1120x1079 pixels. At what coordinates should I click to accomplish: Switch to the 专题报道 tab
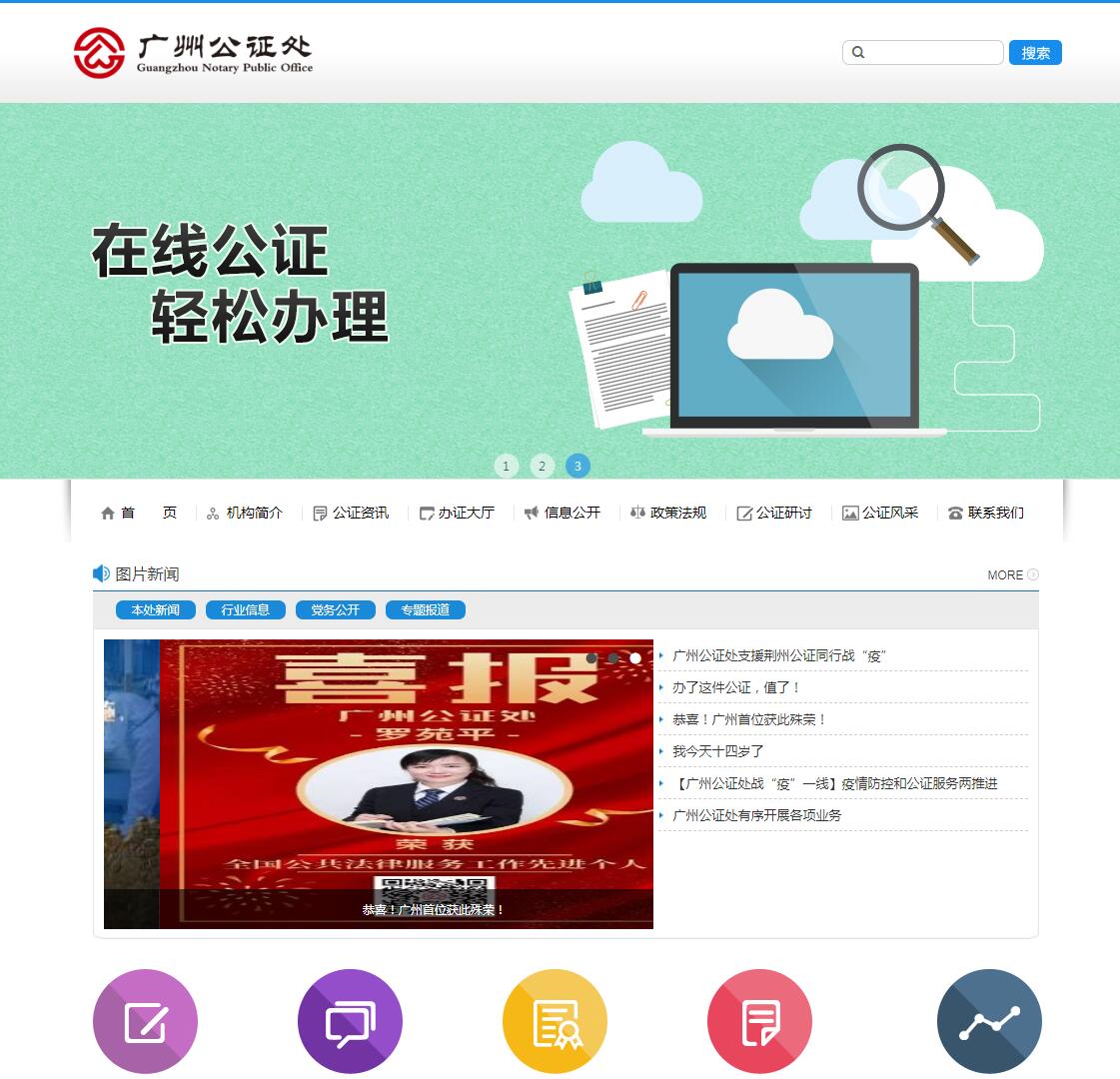tap(425, 609)
